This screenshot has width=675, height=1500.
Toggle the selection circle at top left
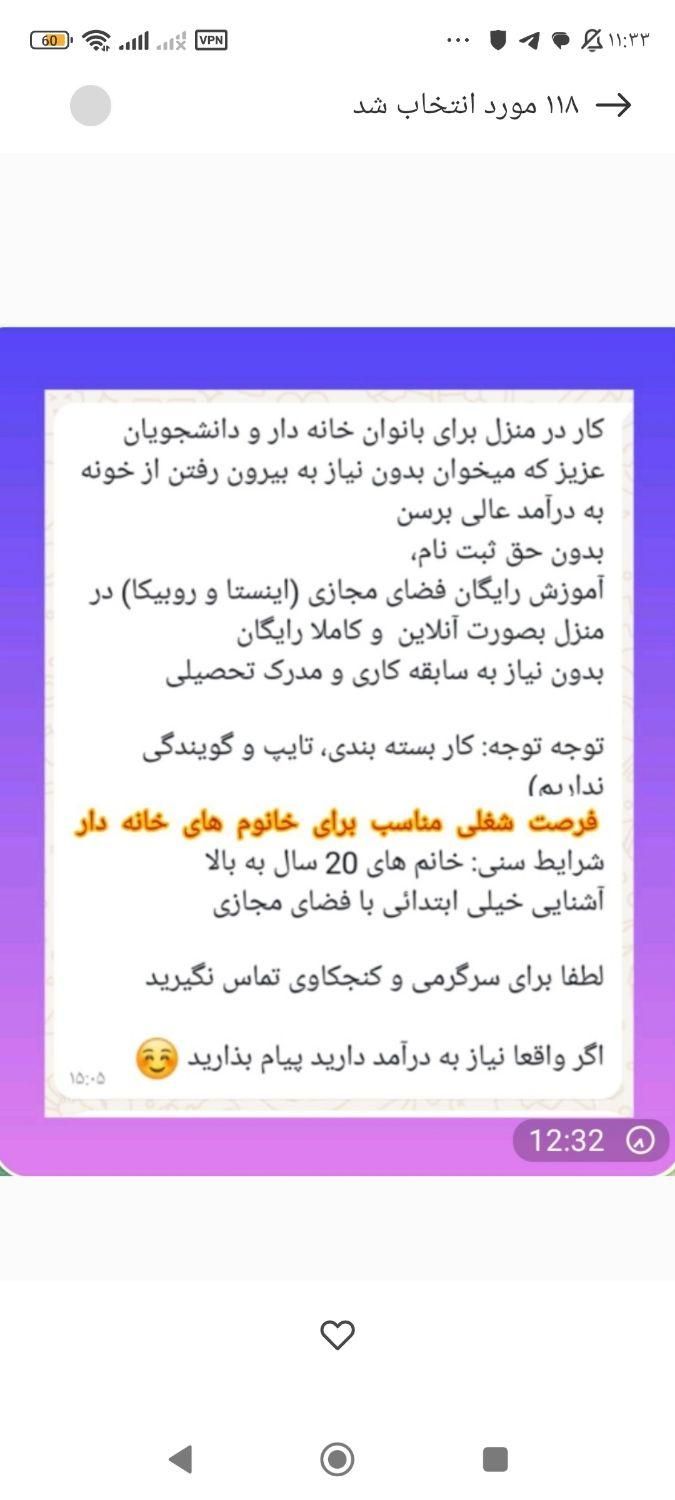point(90,106)
